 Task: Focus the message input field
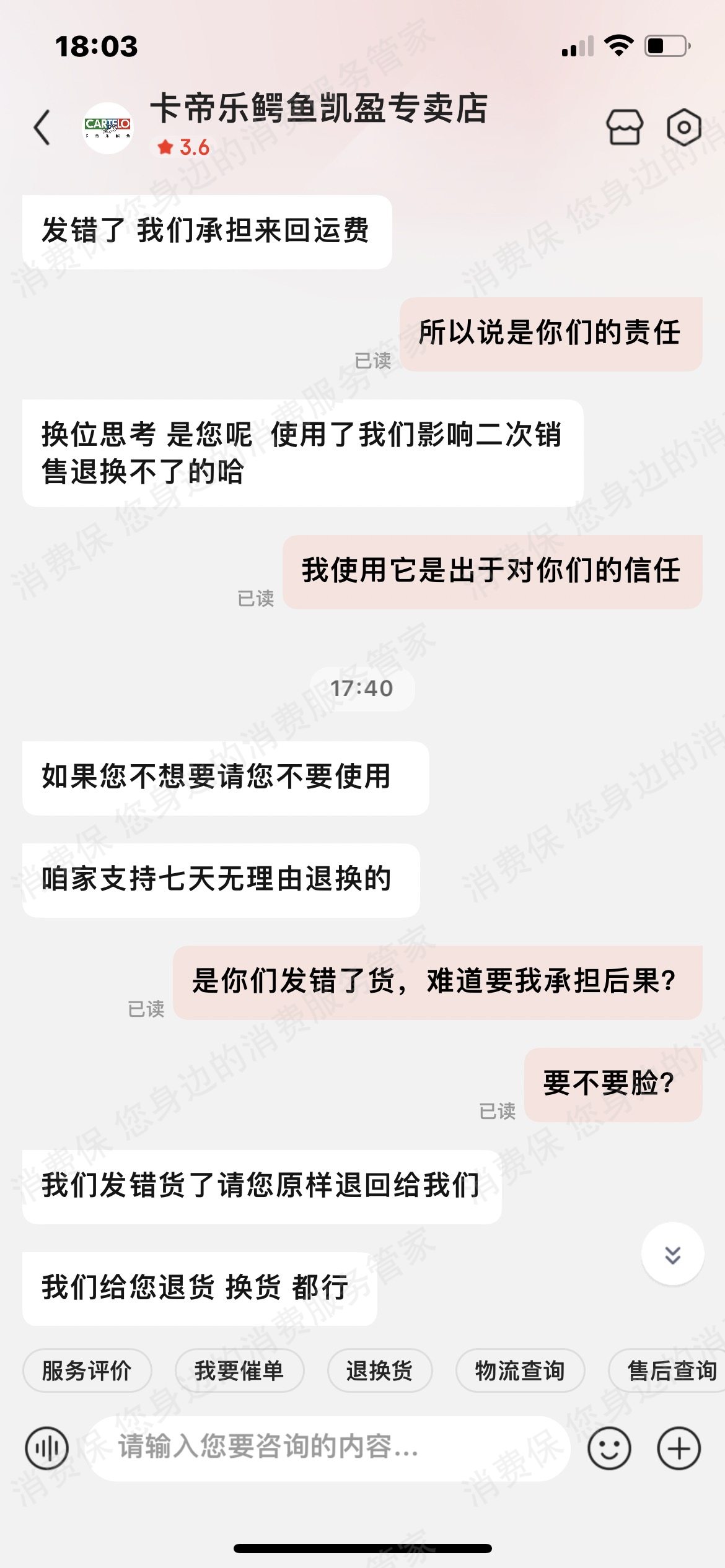328,1448
